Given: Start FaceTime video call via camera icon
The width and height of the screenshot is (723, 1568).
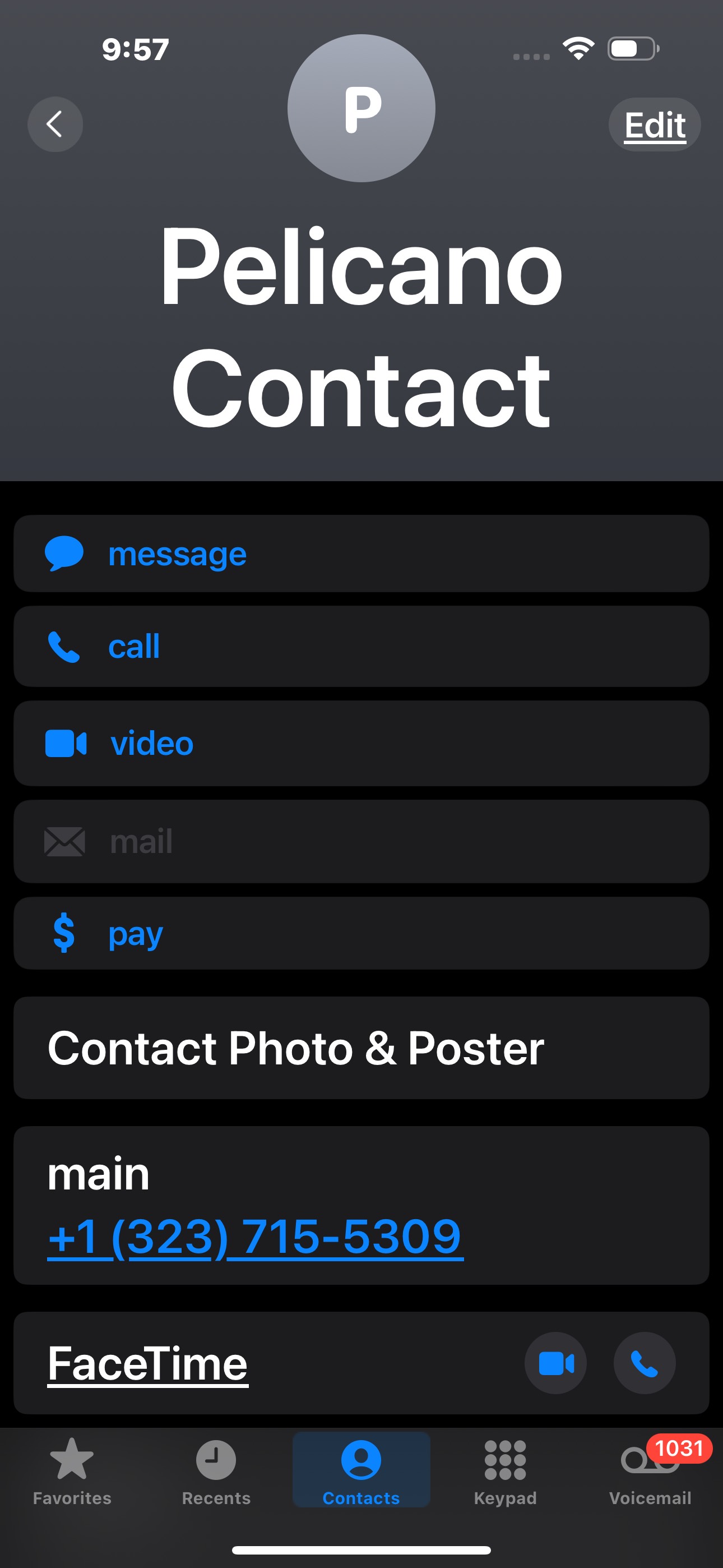Looking at the screenshot, I should [555, 1363].
